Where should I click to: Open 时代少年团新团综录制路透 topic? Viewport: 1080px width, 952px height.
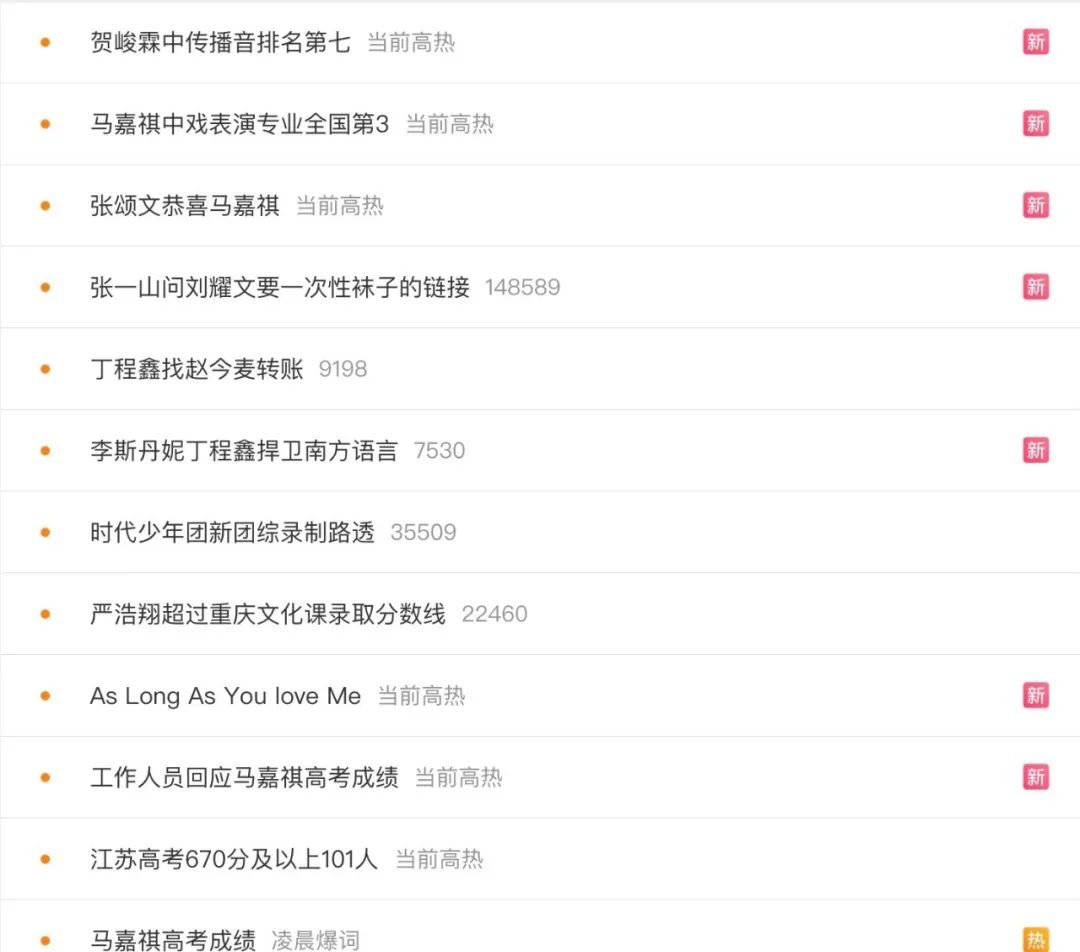[x=232, y=533]
